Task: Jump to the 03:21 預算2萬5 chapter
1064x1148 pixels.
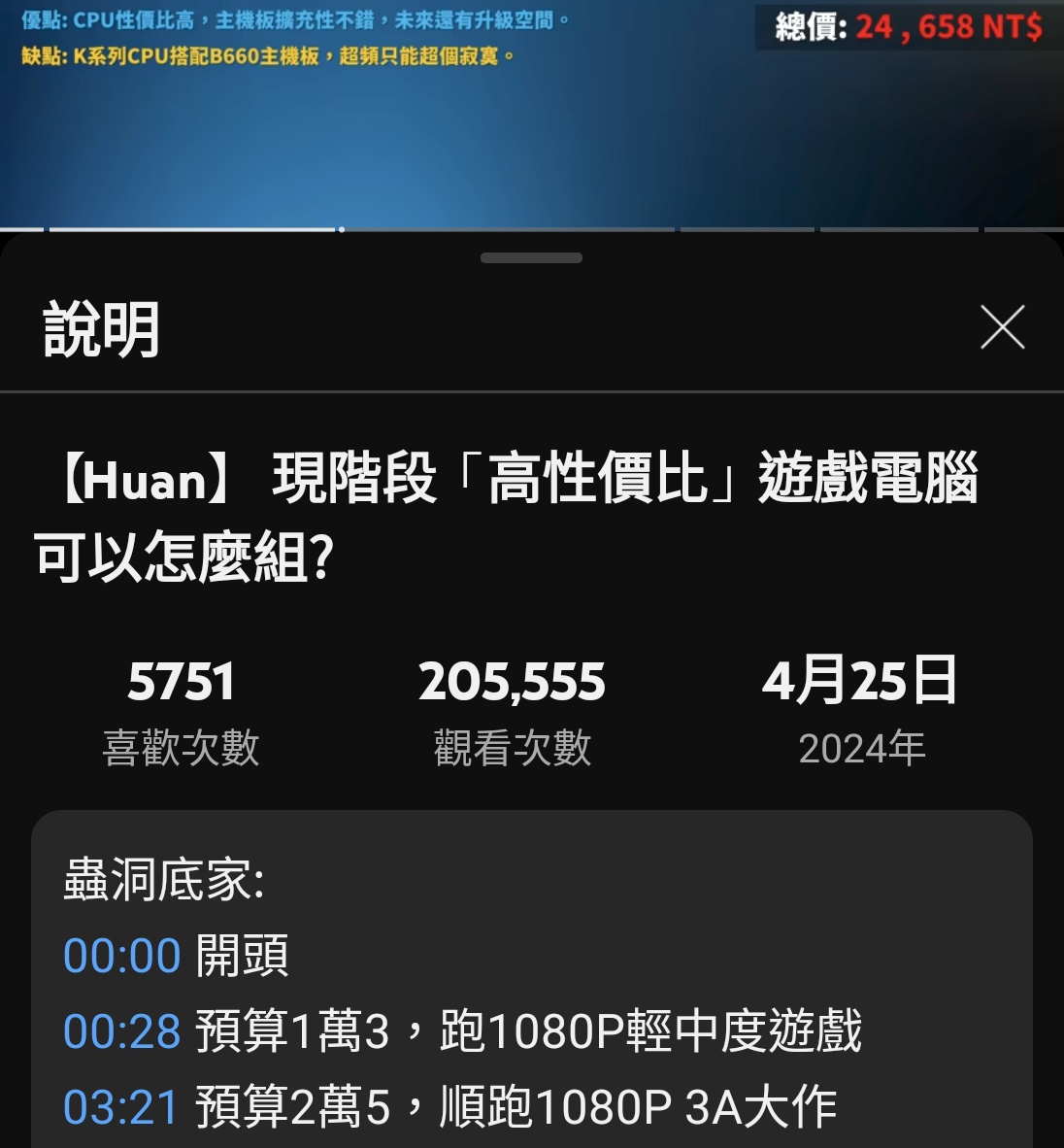Action: pyautogui.click(x=122, y=1107)
